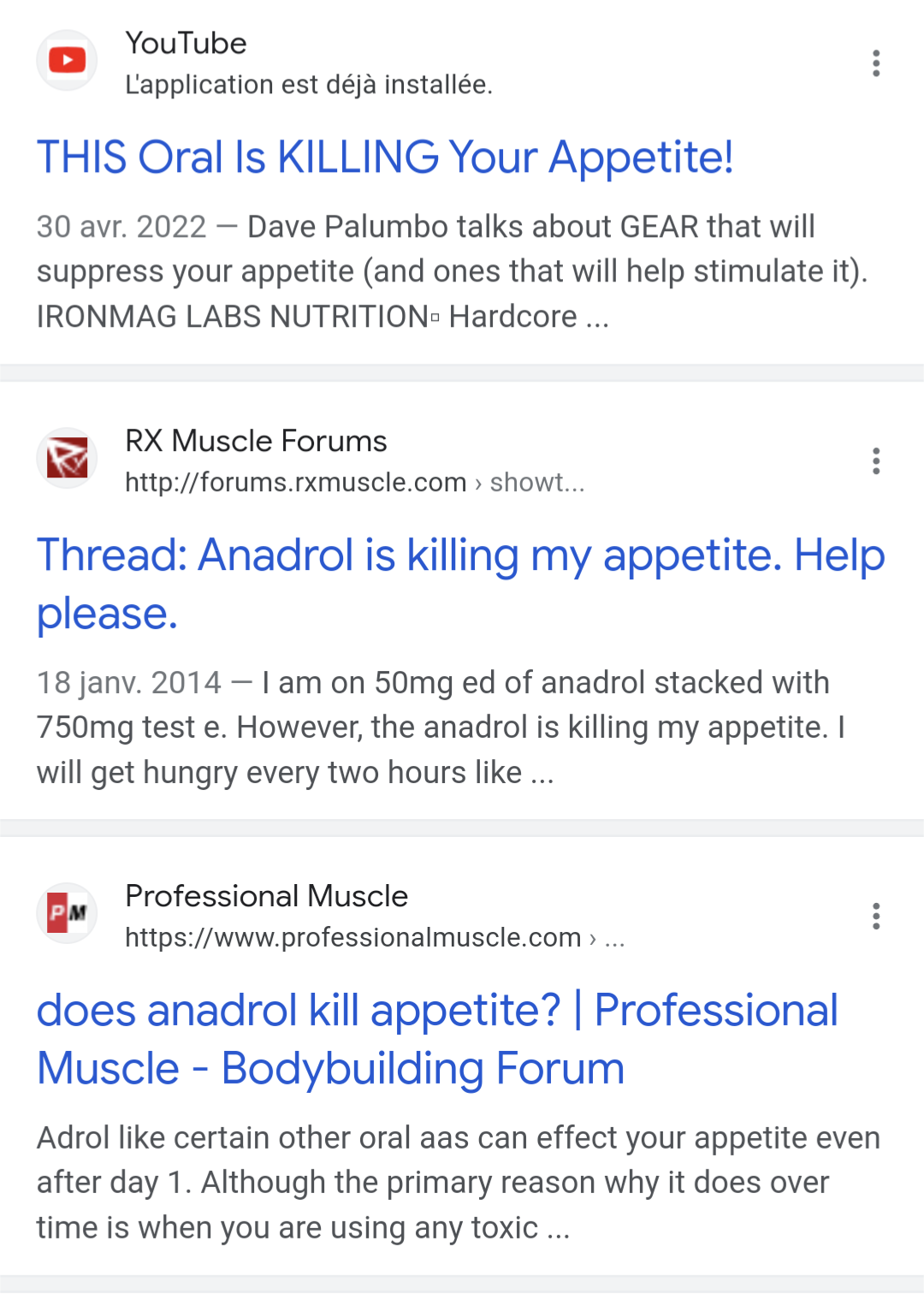924x1300 pixels.
Task: Click the RX Muscle Forums favicon
Action: (66, 458)
